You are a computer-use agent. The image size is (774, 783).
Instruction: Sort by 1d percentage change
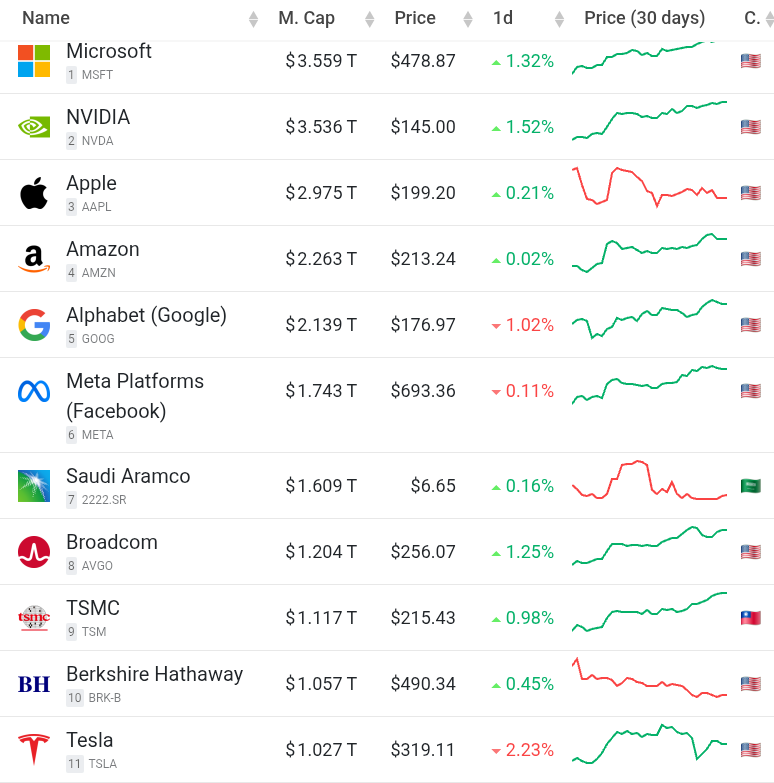tap(502, 18)
